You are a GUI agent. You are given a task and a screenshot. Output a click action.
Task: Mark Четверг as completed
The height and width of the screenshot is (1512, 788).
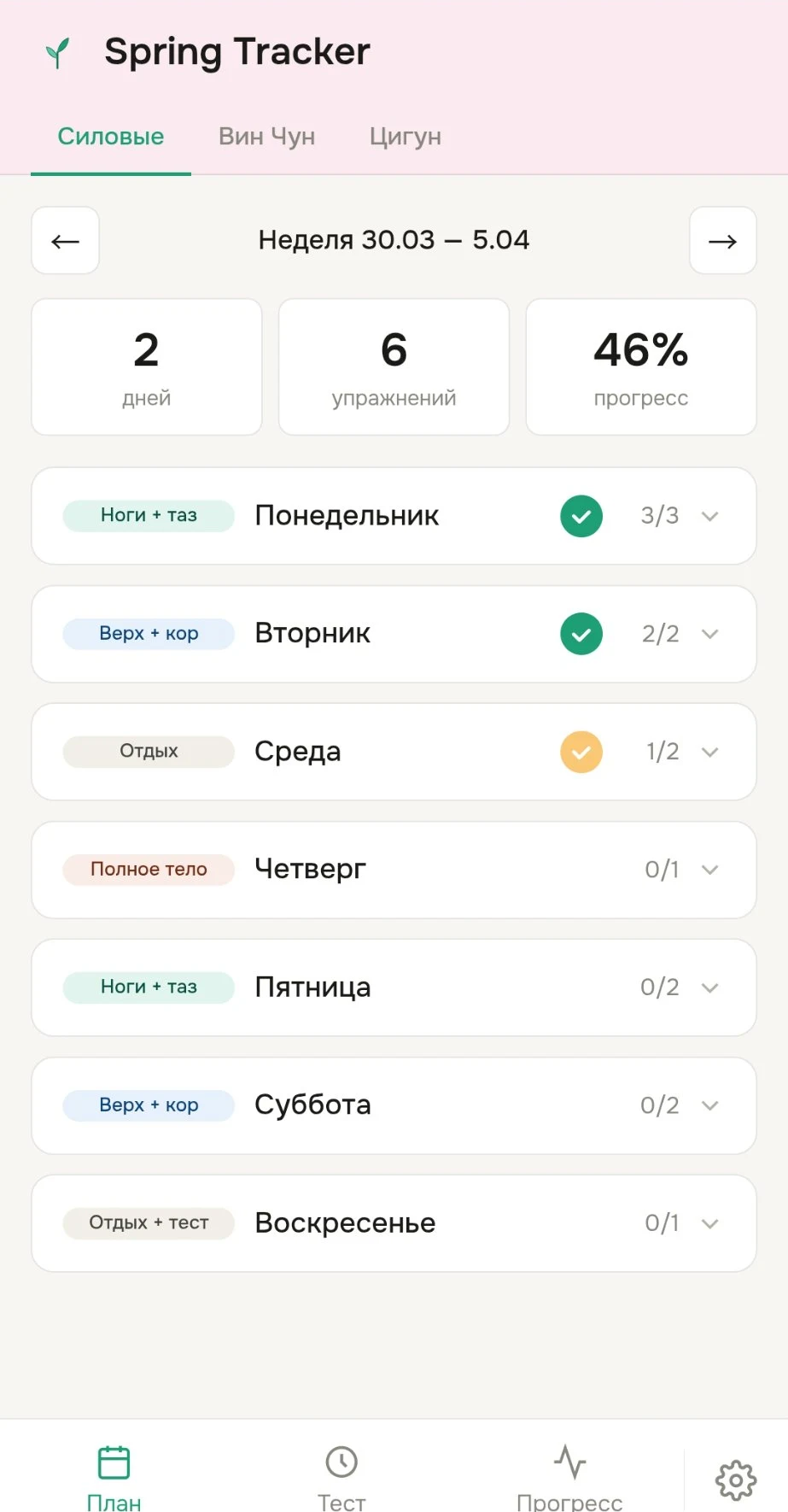581,870
